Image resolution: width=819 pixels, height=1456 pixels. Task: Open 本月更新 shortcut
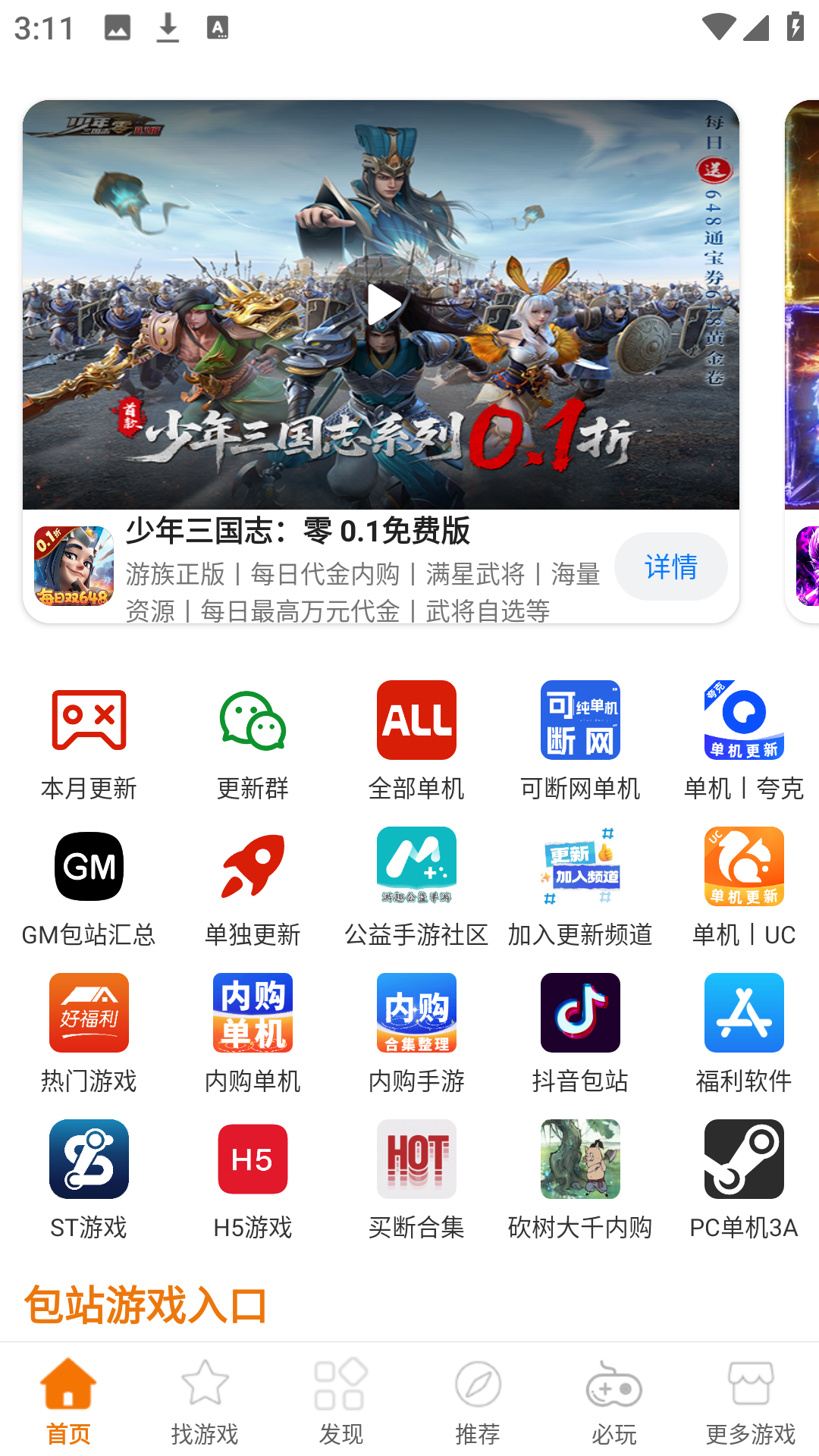89,739
